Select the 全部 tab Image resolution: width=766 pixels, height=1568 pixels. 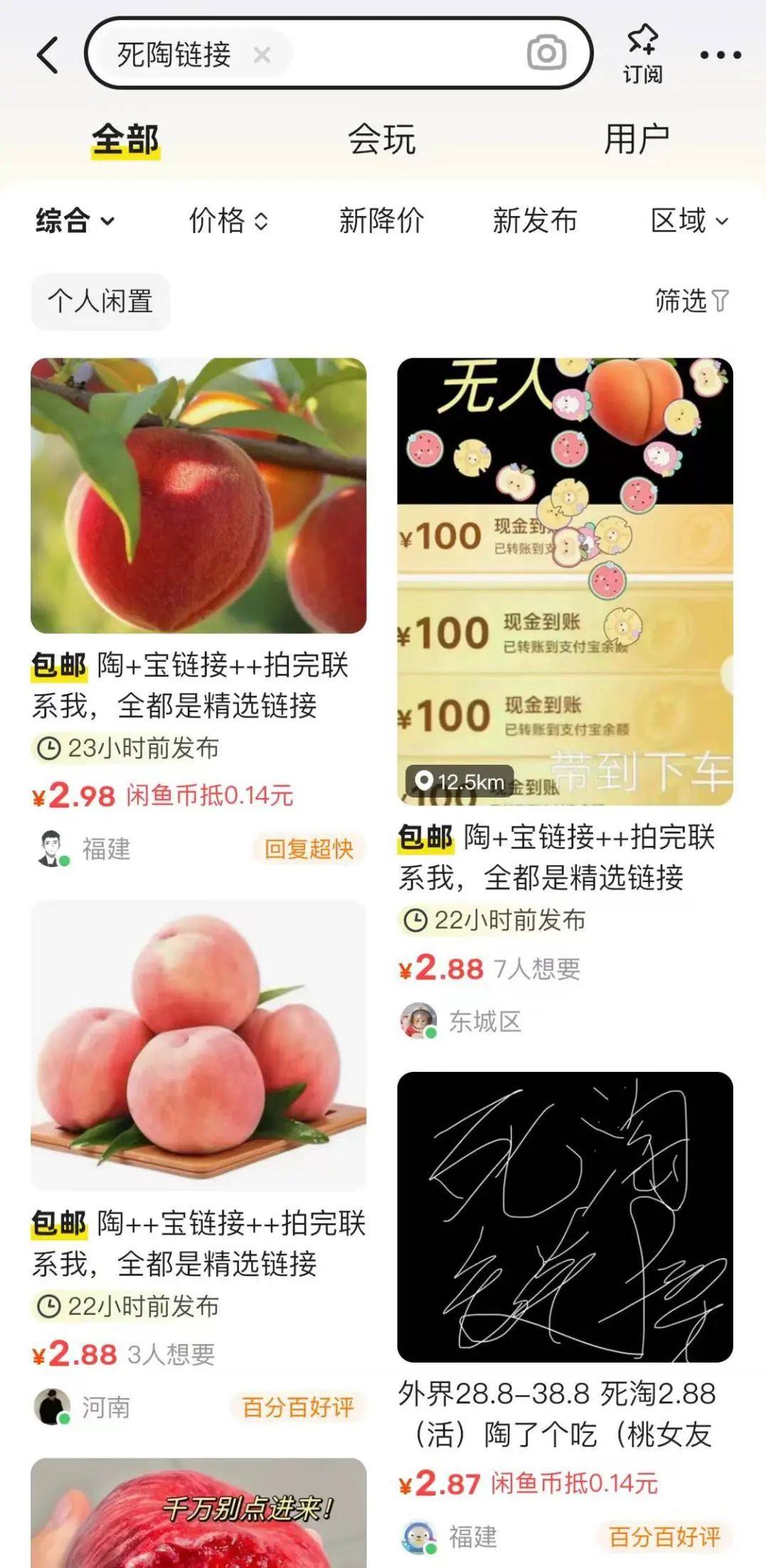point(126,139)
